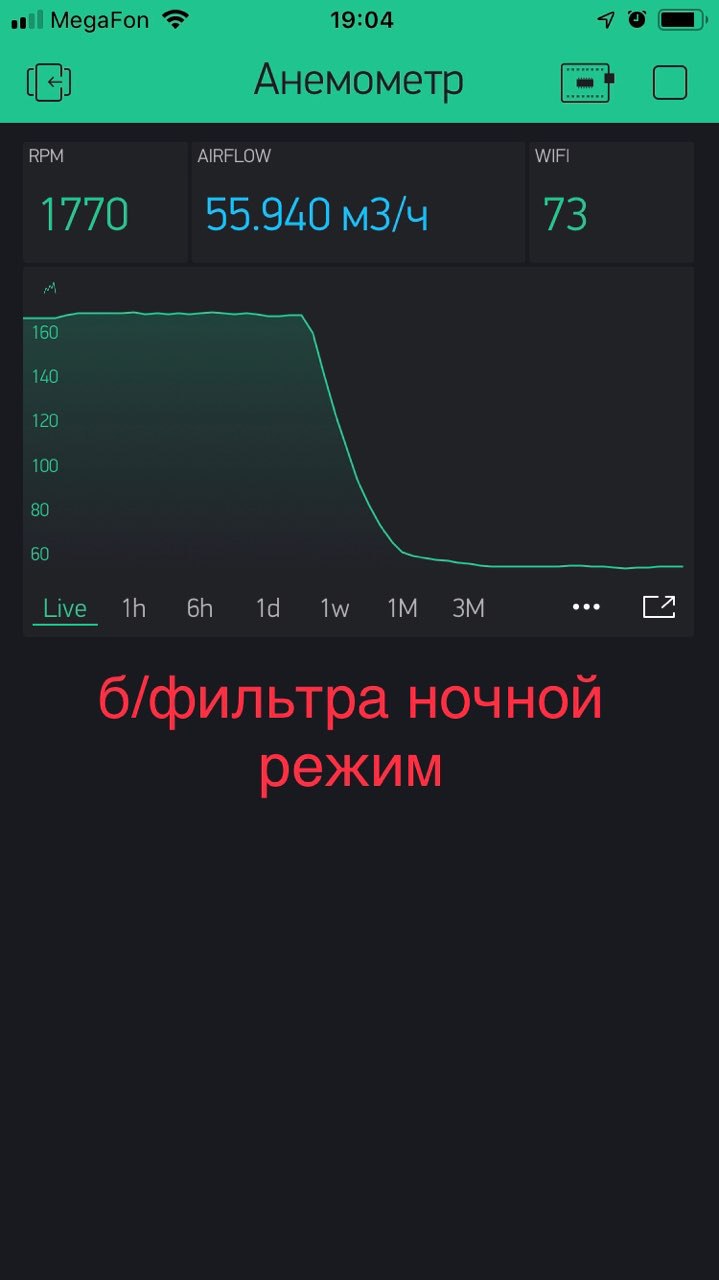The height and width of the screenshot is (1280, 719).
Task: Open the chart's three-dot menu
Action: click(586, 607)
